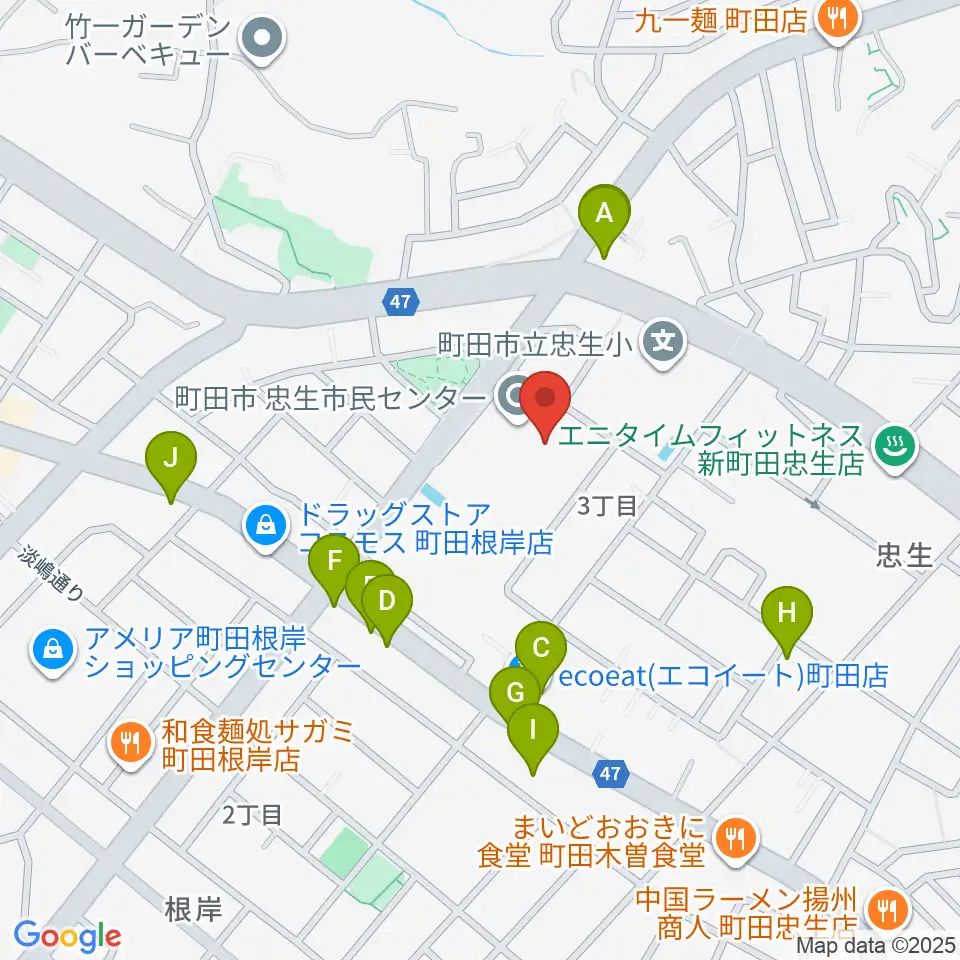
Task: Open 町田市立忠生小 school pin
Action: point(663,343)
